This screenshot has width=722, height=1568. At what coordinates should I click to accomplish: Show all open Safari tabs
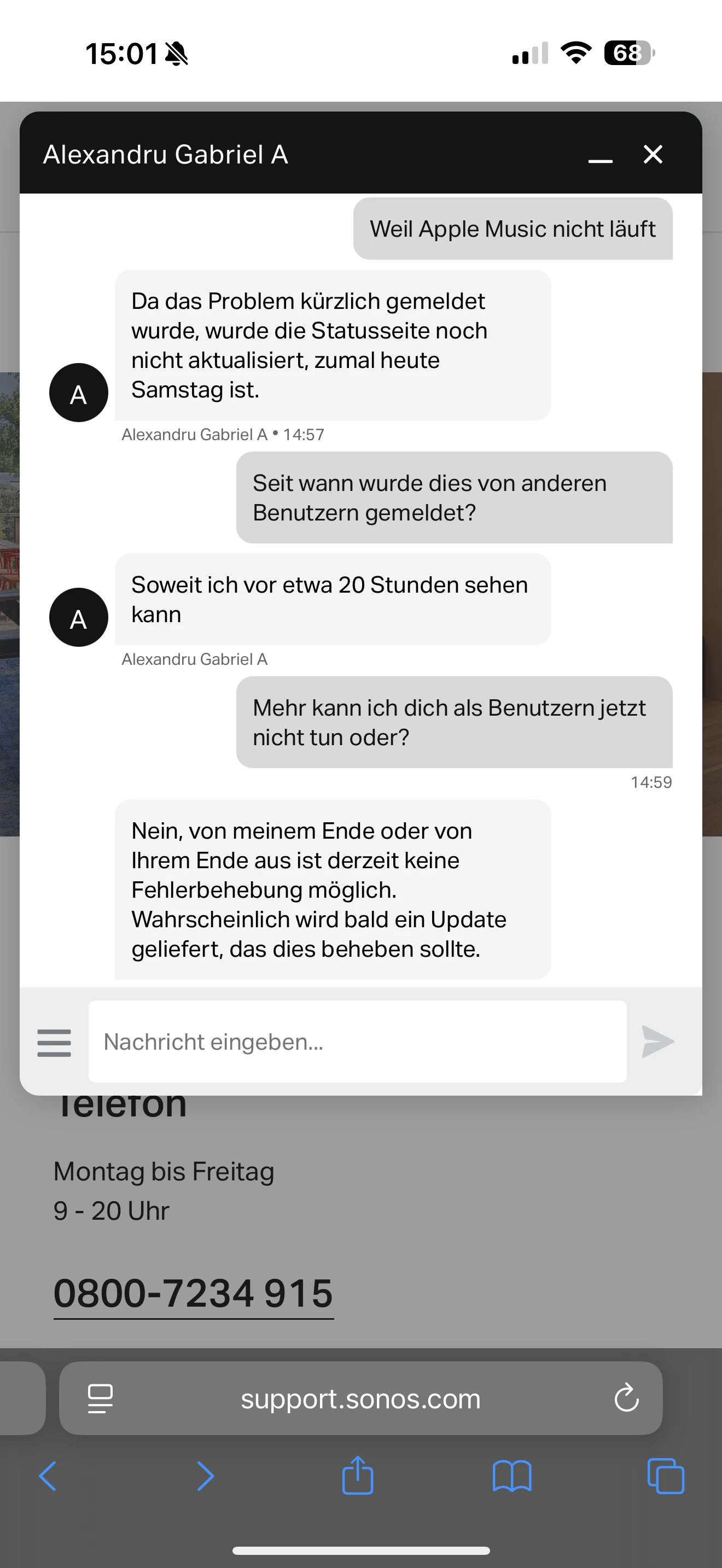click(x=666, y=1477)
